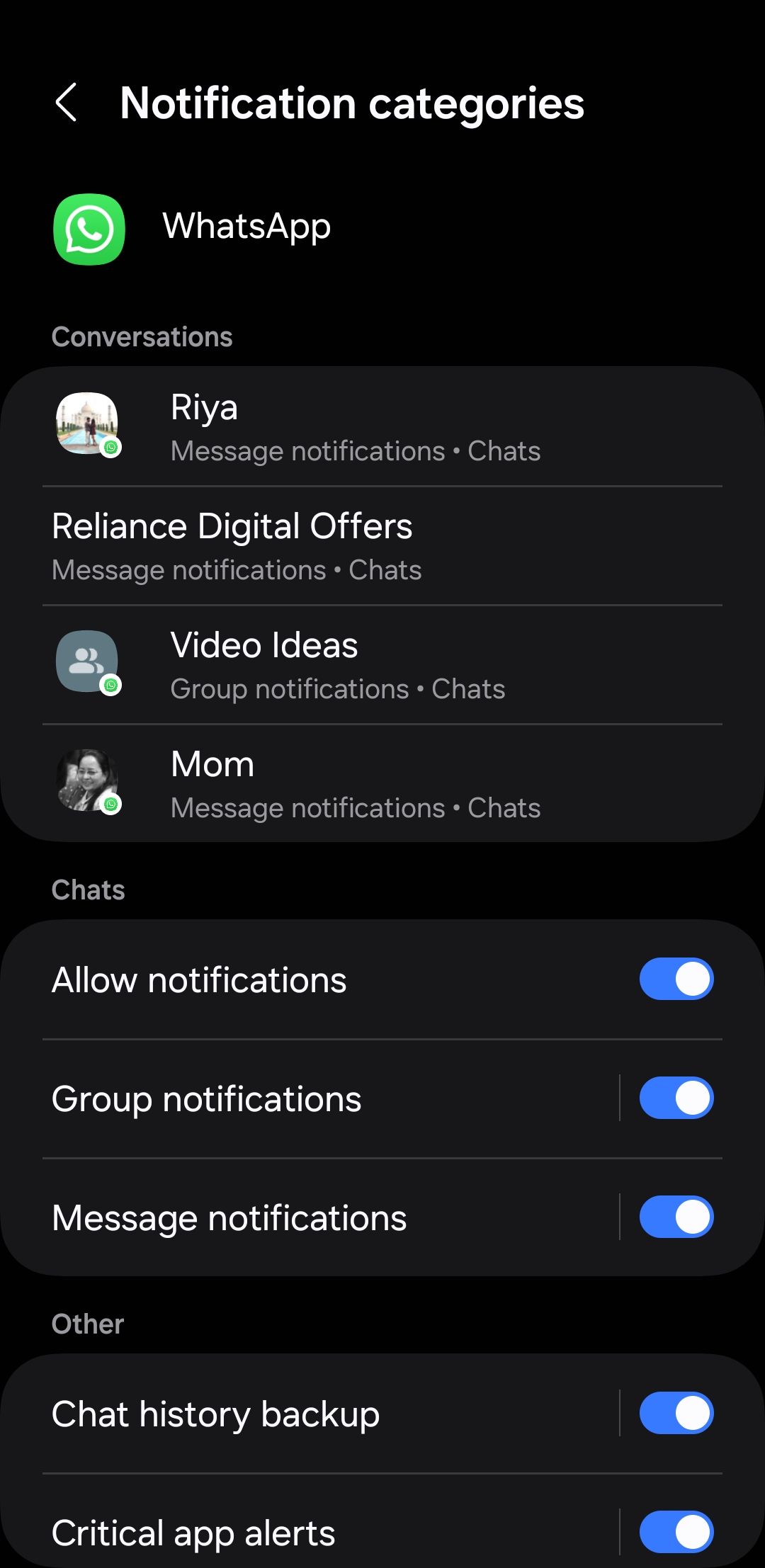Tap the back arrow to return

67,103
